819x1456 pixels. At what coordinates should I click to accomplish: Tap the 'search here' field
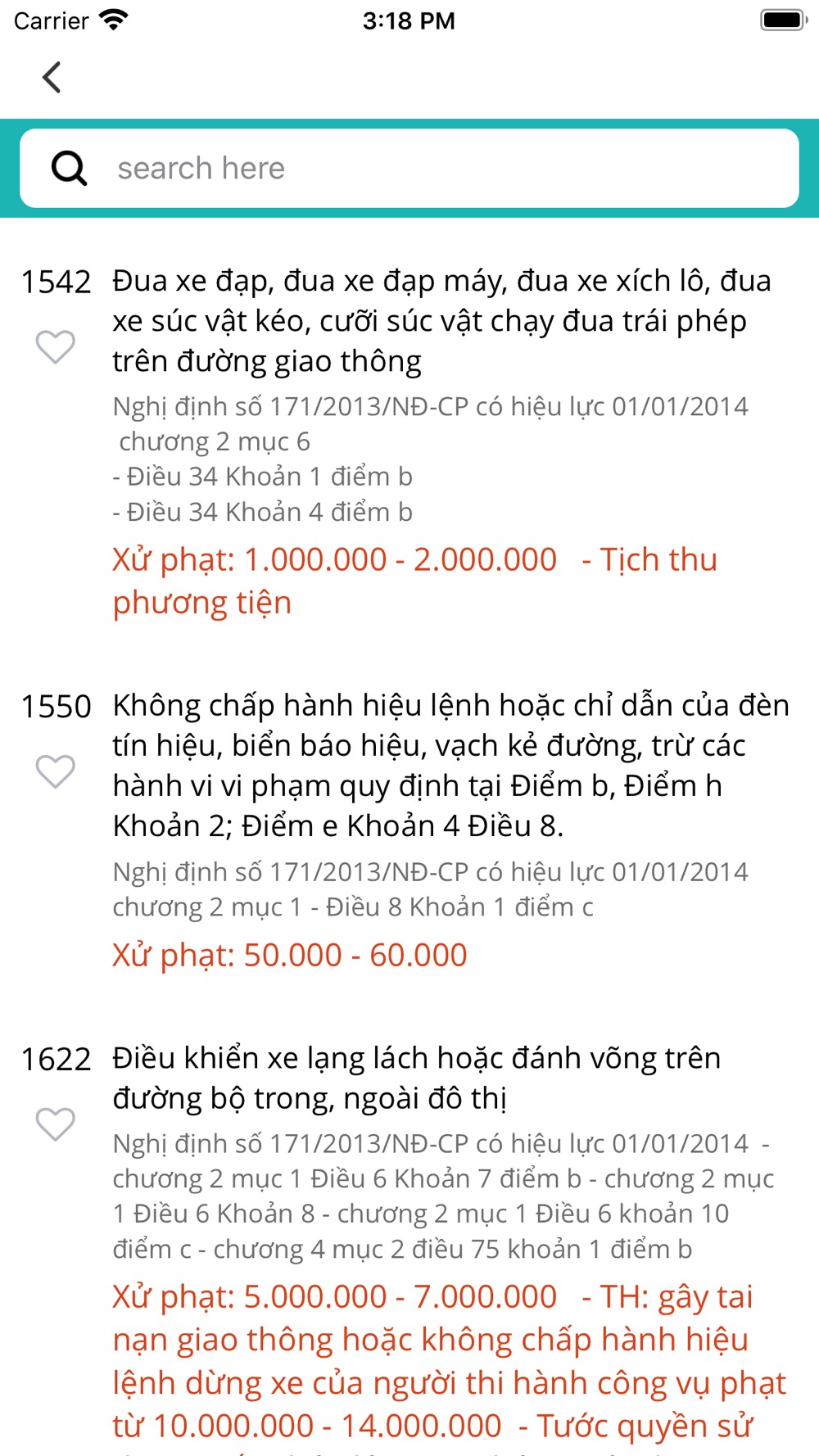[409, 169]
